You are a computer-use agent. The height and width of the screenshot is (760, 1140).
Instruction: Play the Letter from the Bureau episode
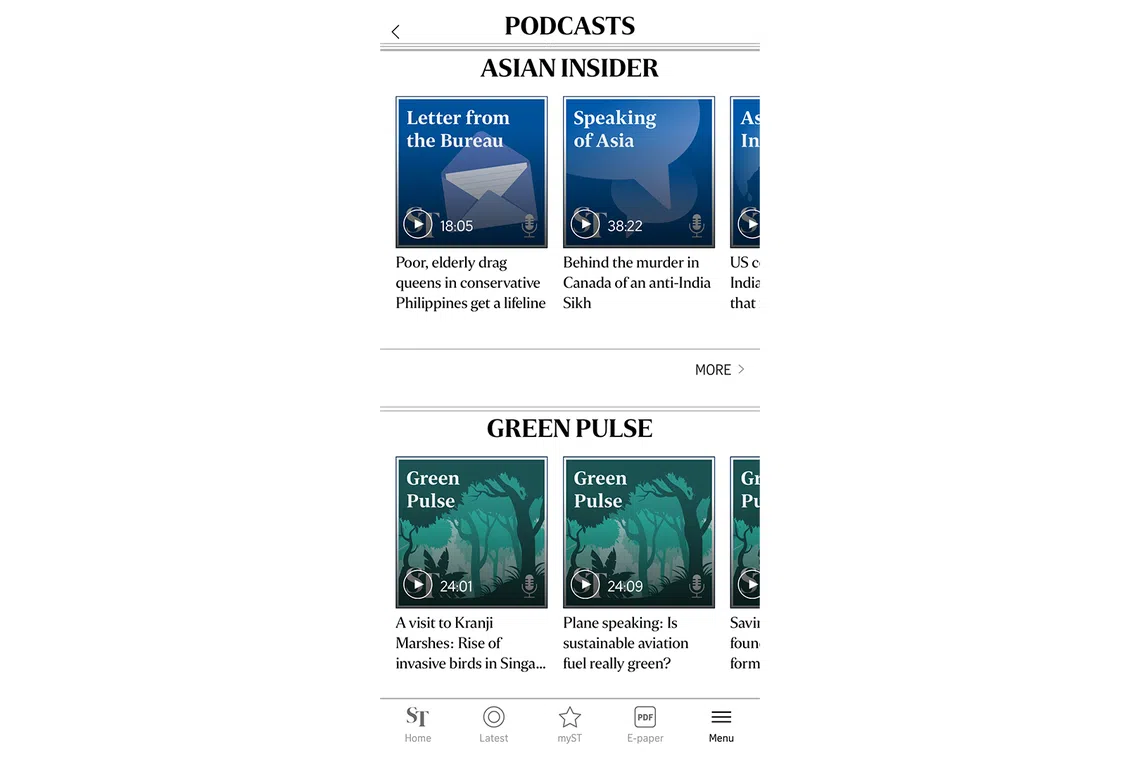click(418, 224)
